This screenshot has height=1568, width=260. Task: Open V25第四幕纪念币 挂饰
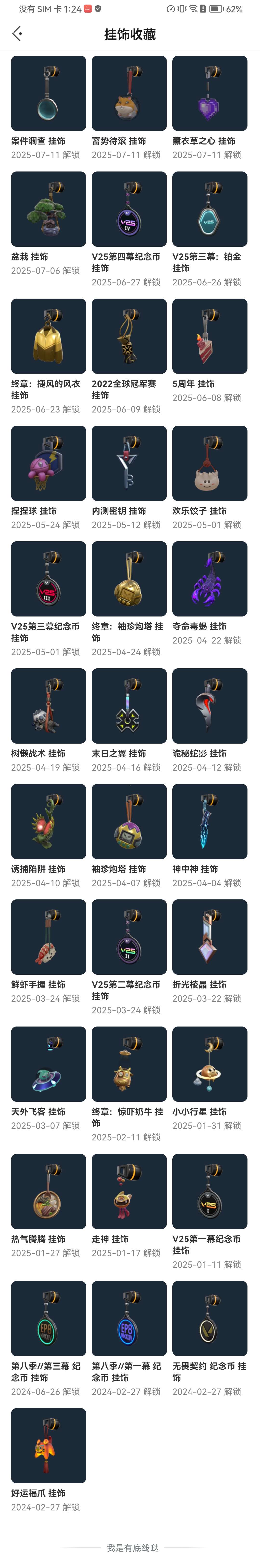[x=129, y=209]
